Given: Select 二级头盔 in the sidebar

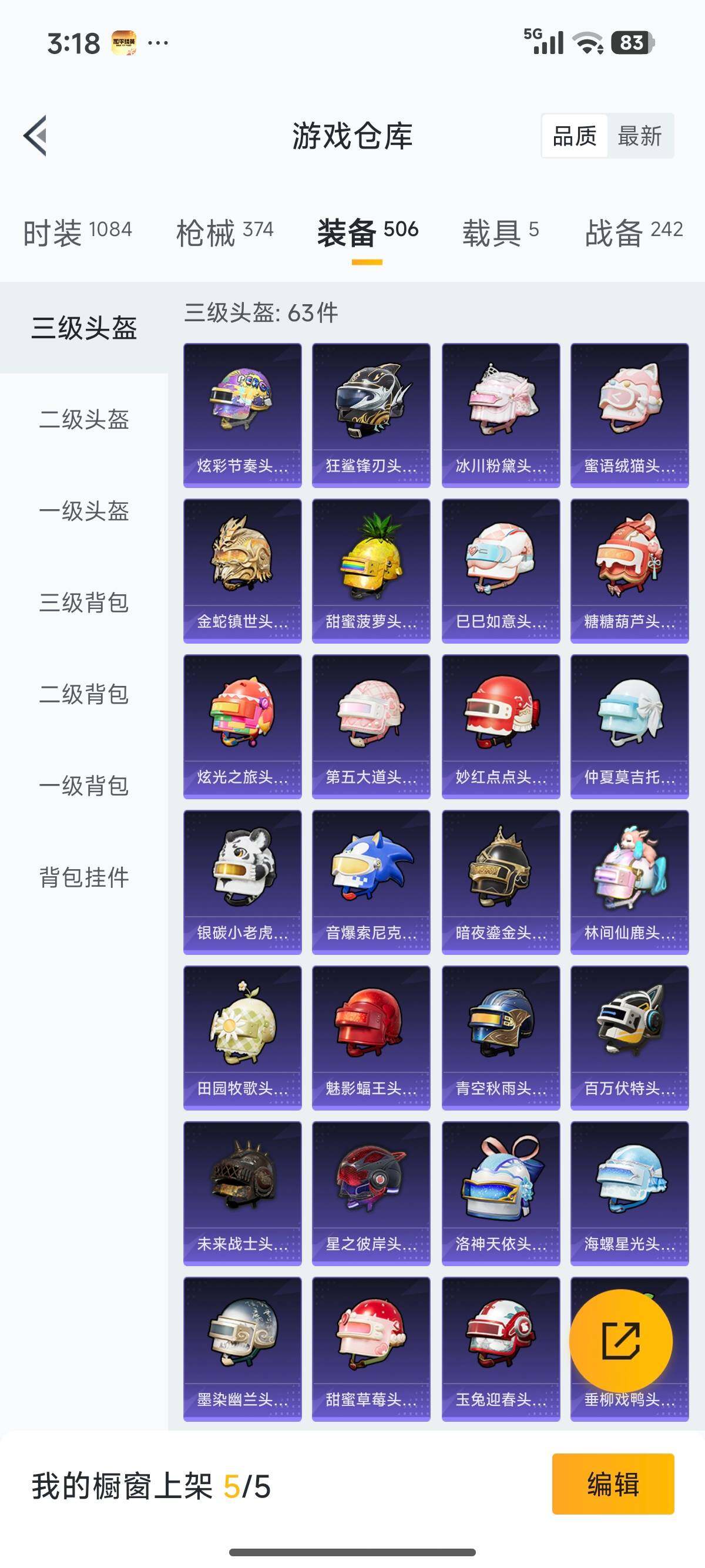Looking at the screenshot, I should click(83, 420).
